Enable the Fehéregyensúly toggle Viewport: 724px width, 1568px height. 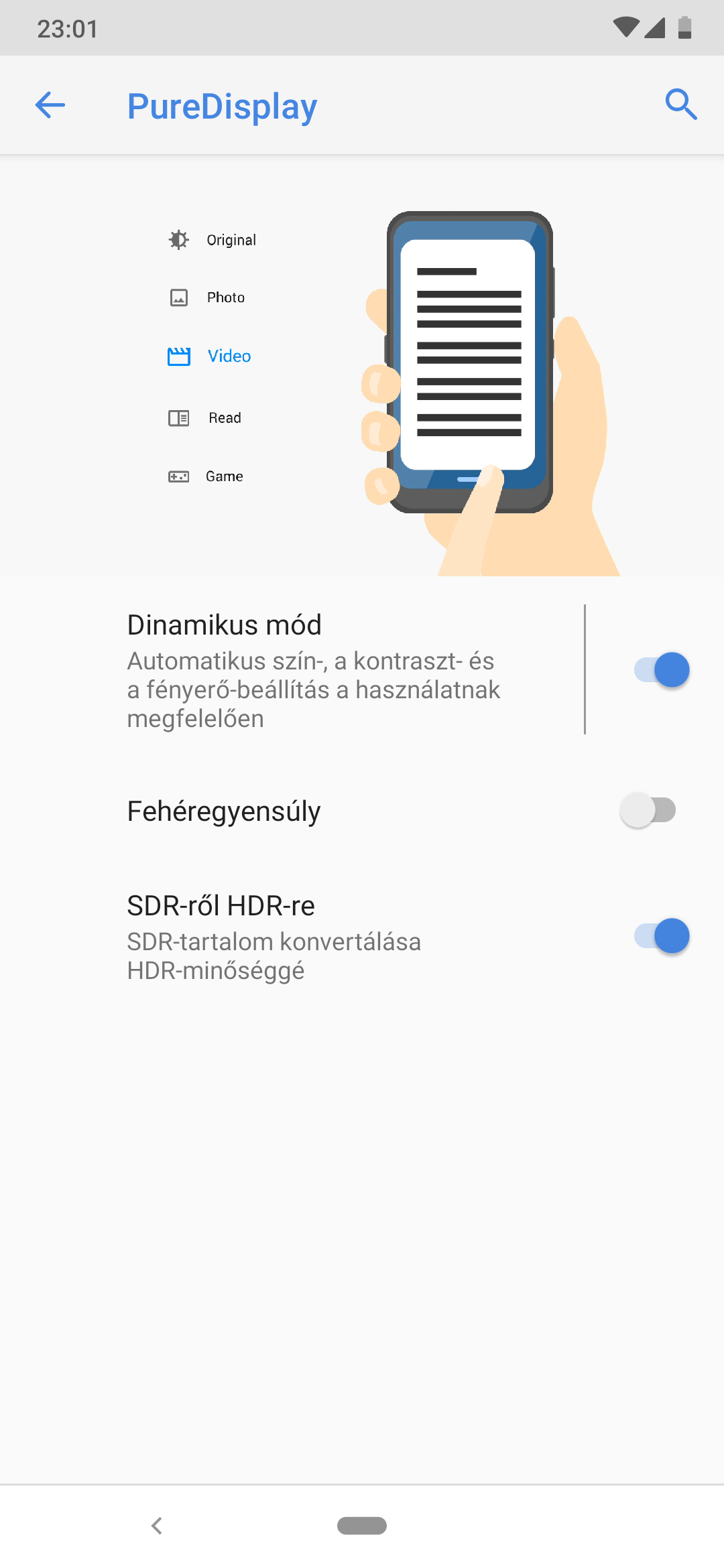tap(648, 810)
